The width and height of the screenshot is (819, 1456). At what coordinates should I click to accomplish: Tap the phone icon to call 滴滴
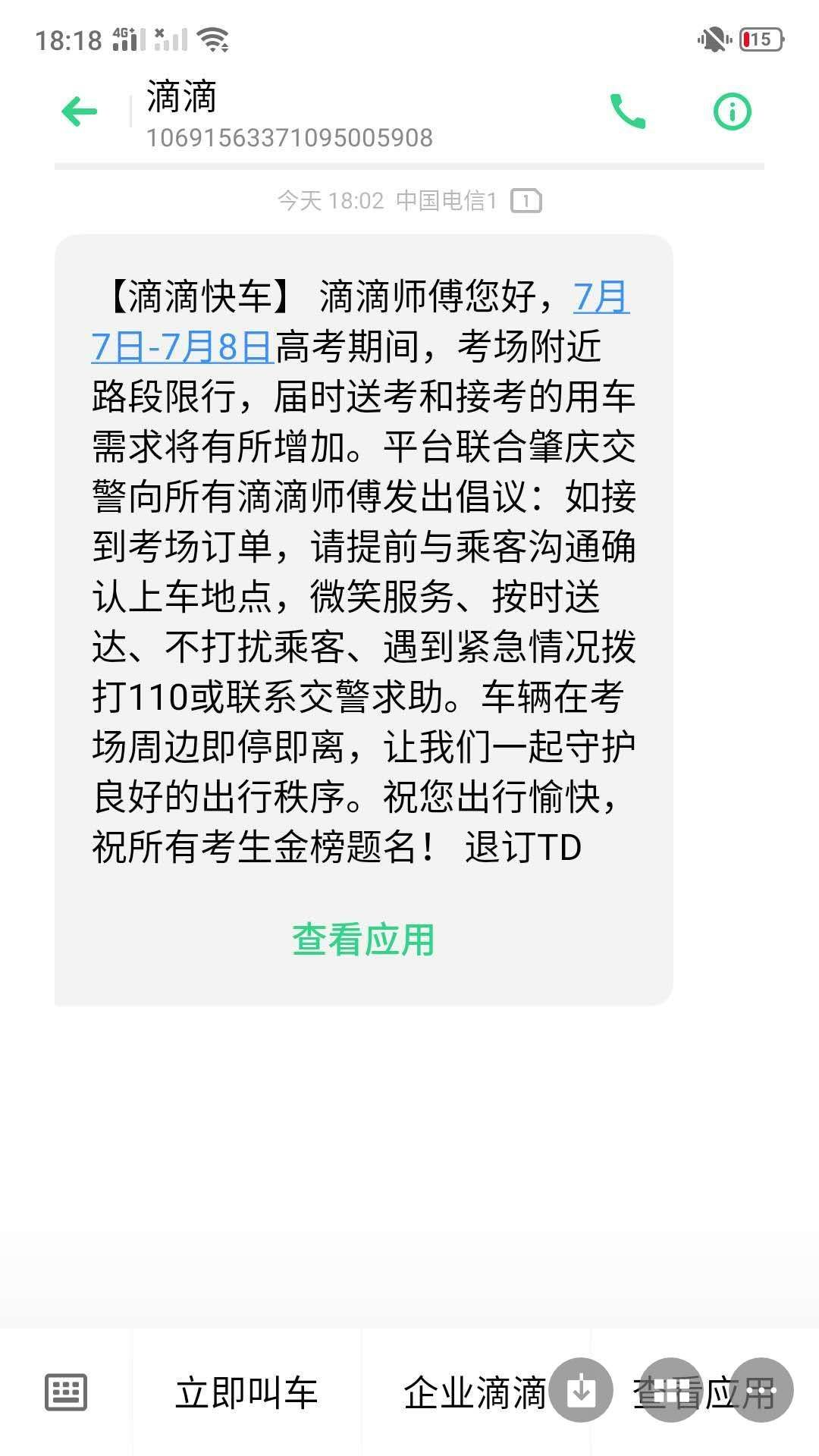pyautogui.click(x=628, y=112)
